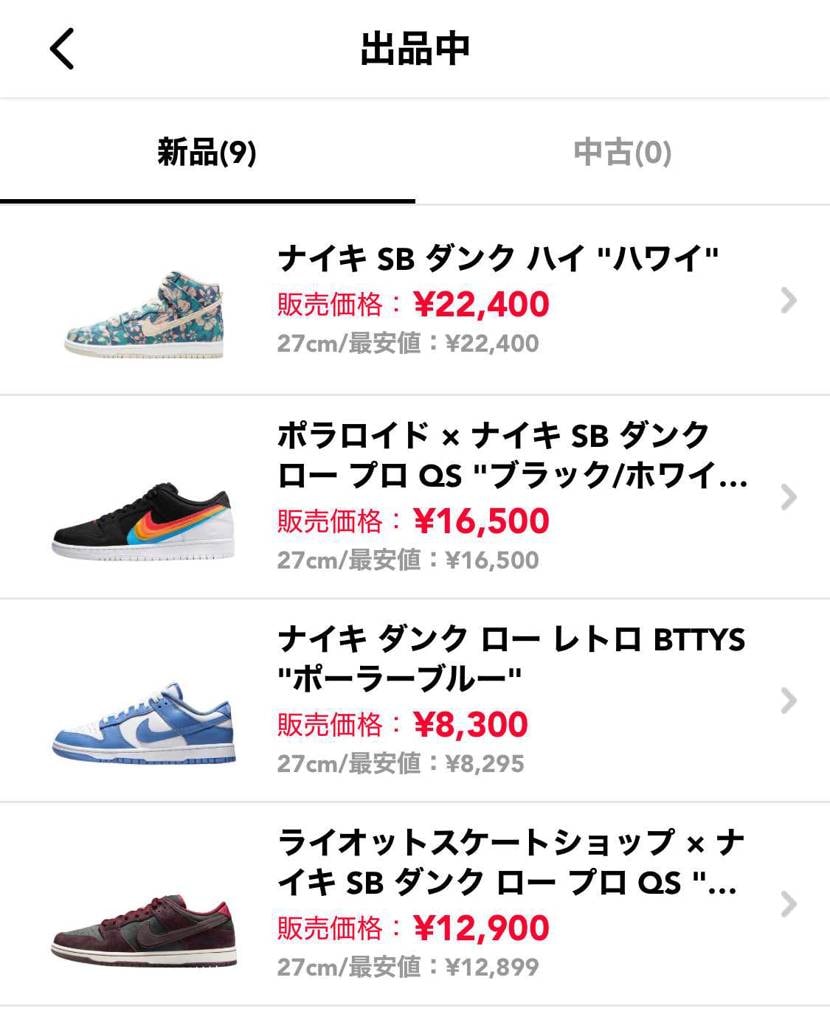
Task: Tap the back arrow in the header
Action: pos(62,48)
